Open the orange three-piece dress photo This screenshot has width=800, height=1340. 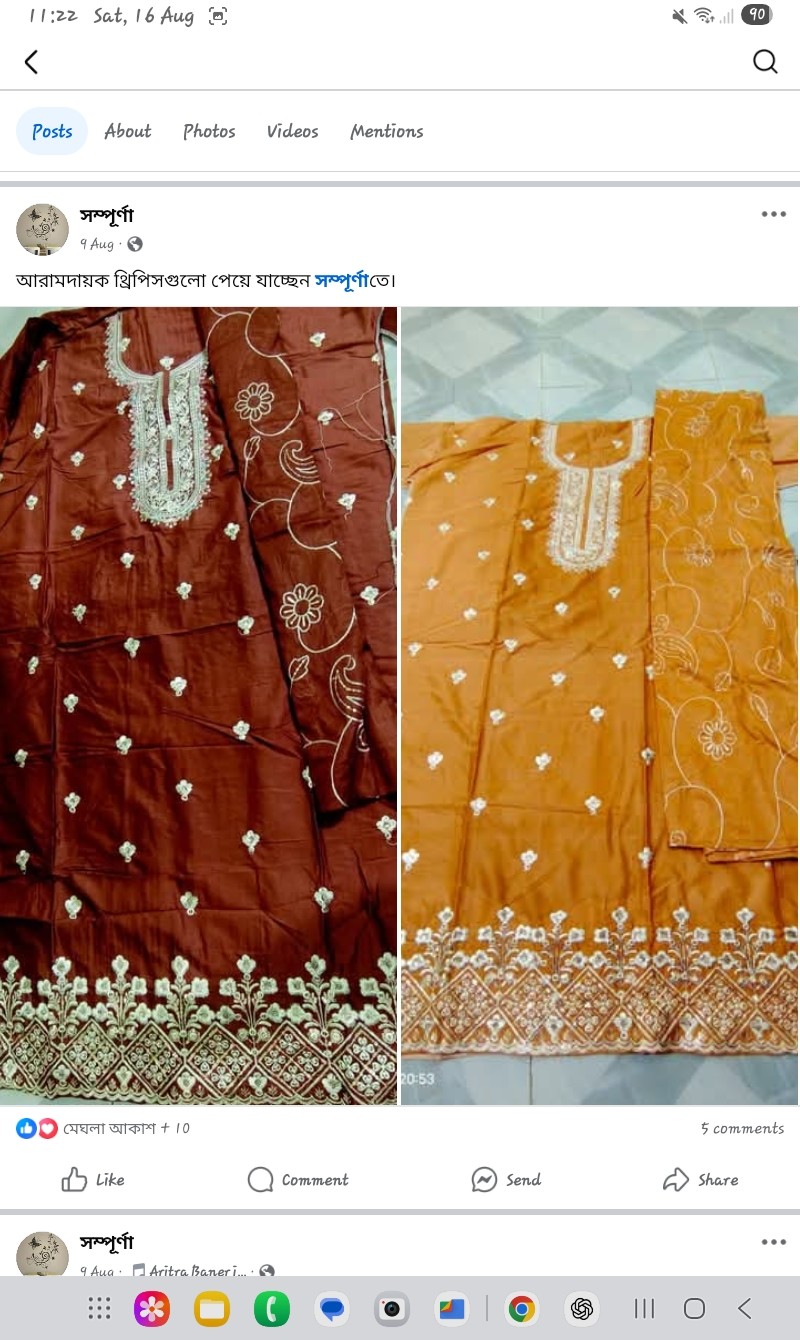(600, 705)
